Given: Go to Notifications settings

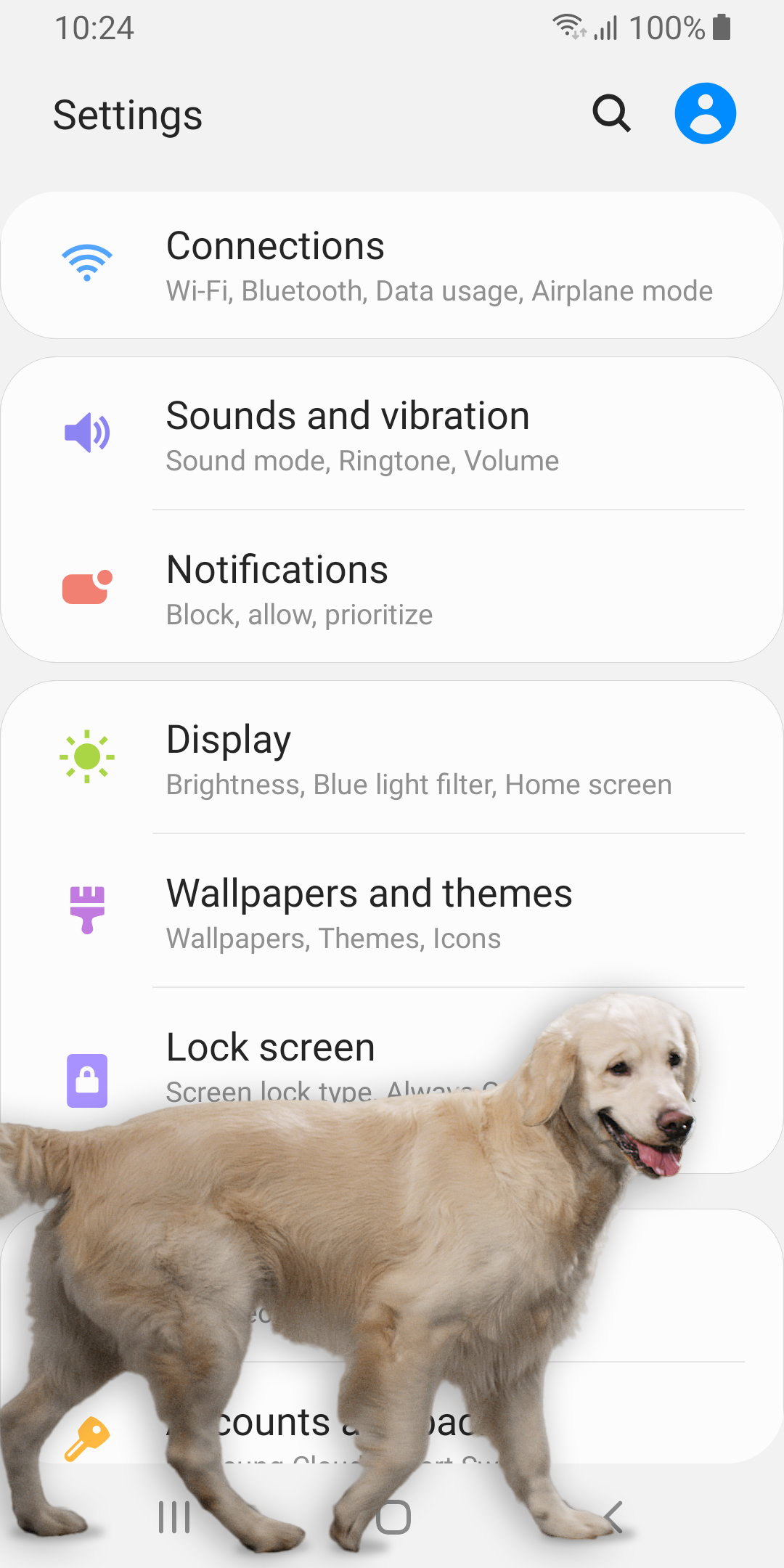Looking at the screenshot, I should (392, 588).
